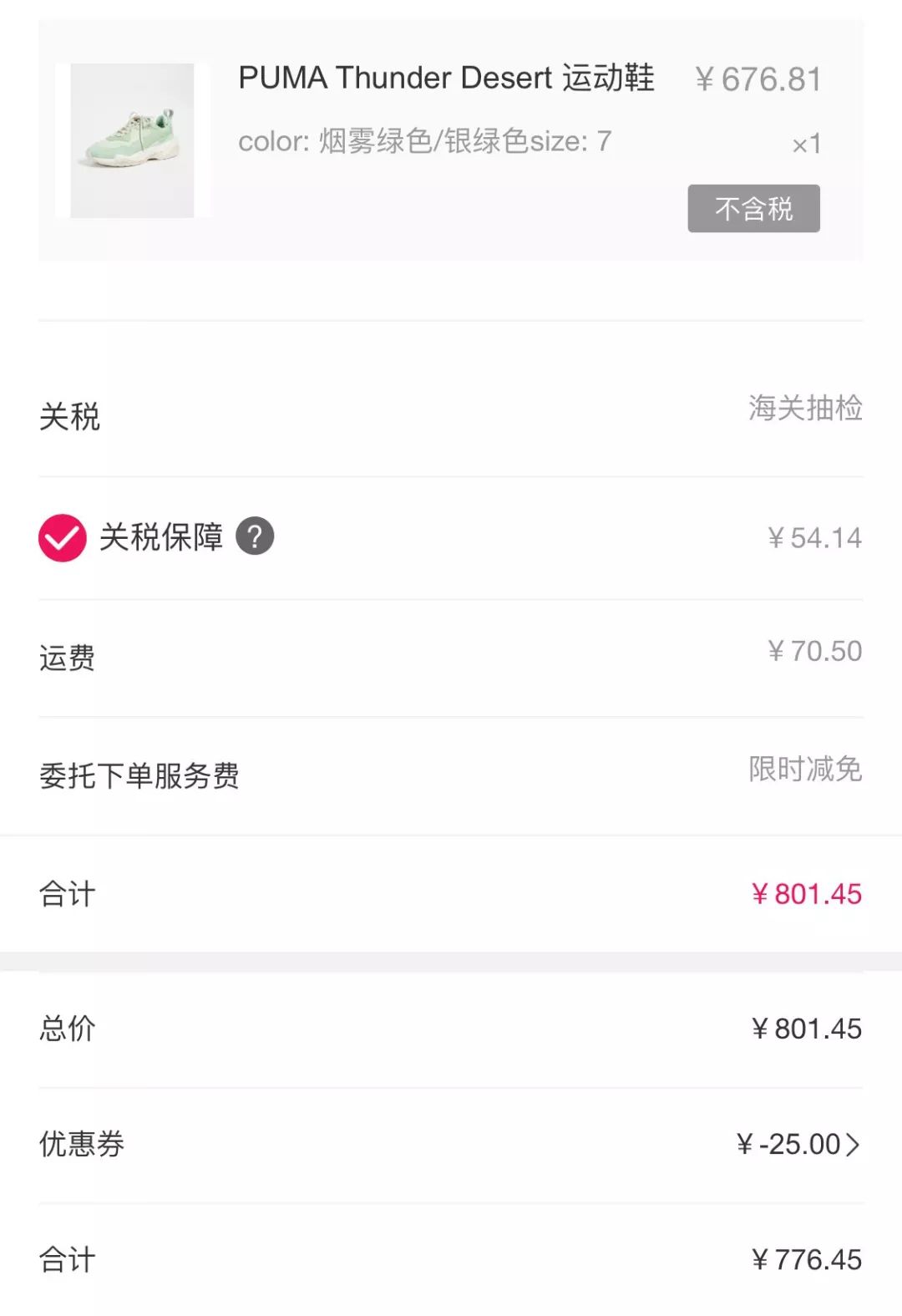Open the 运费 shipping fee row
Viewport: 902px width, 1316px height.
point(67,658)
